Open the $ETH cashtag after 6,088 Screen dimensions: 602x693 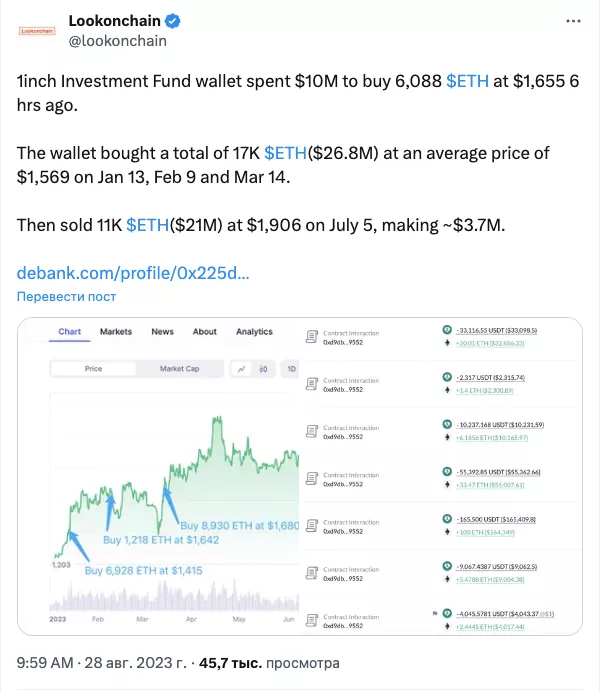[x=468, y=81]
